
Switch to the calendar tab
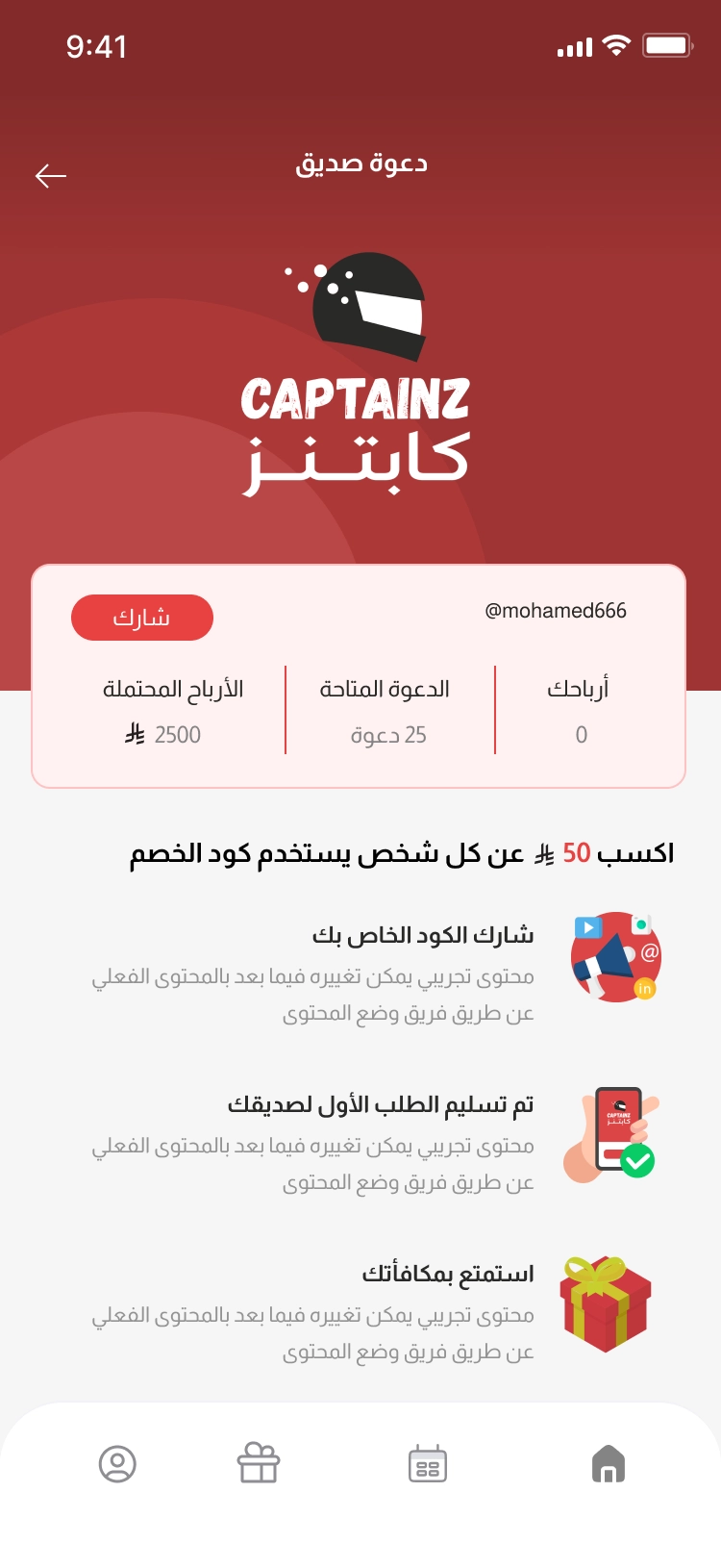(428, 1464)
